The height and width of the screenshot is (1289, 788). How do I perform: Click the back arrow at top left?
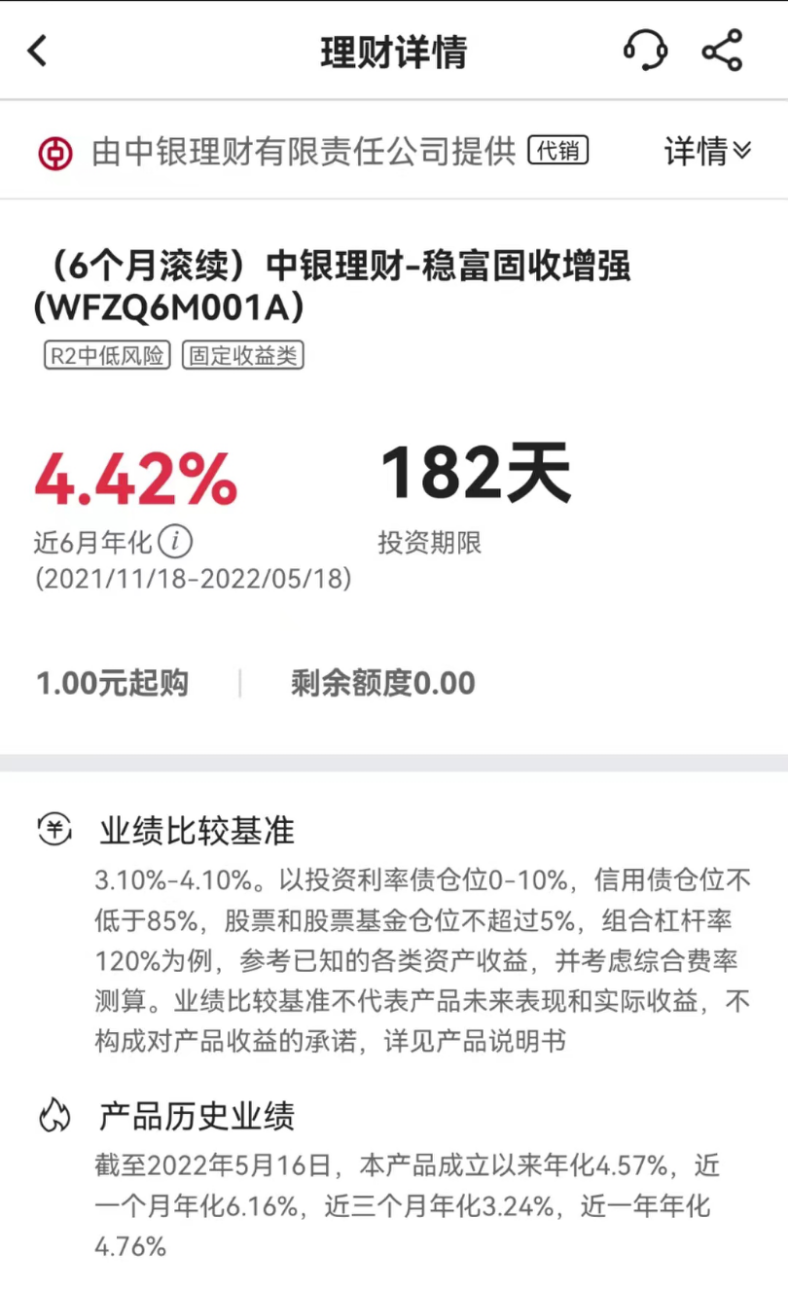[37, 48]
